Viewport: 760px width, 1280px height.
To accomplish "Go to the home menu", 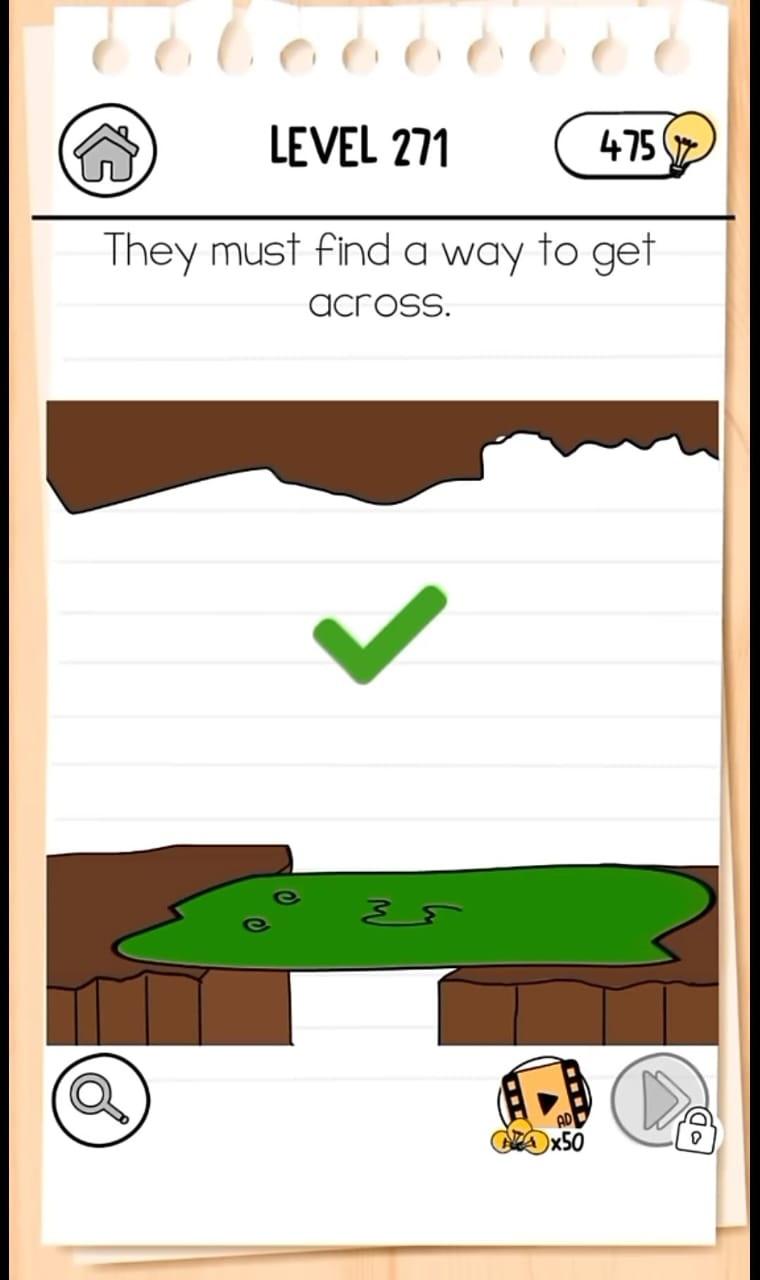I will pos(107,151).
